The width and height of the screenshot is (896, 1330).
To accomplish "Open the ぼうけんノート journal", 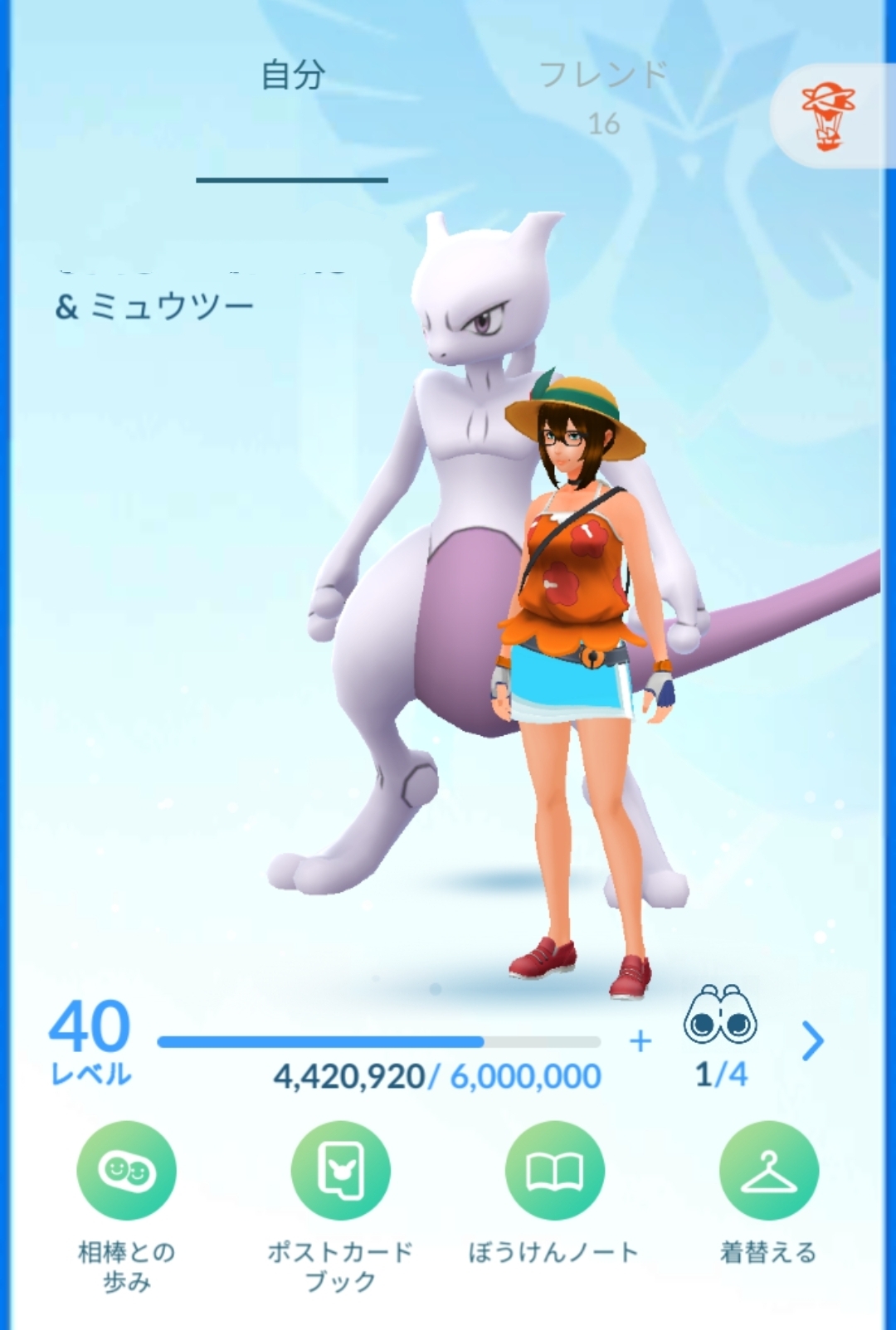I will (554, 1170).
